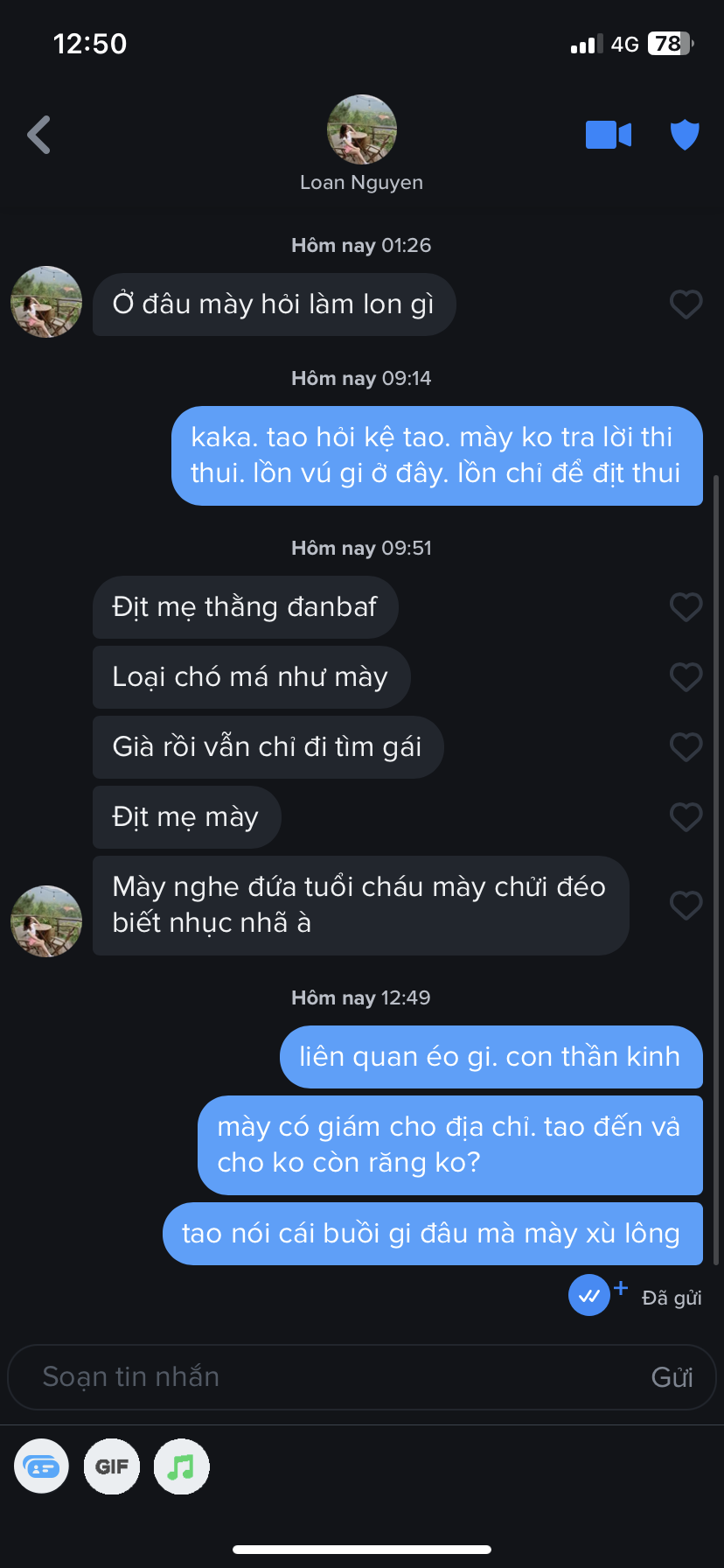Tap the Gửi send button

click(x=672, y=1377)
